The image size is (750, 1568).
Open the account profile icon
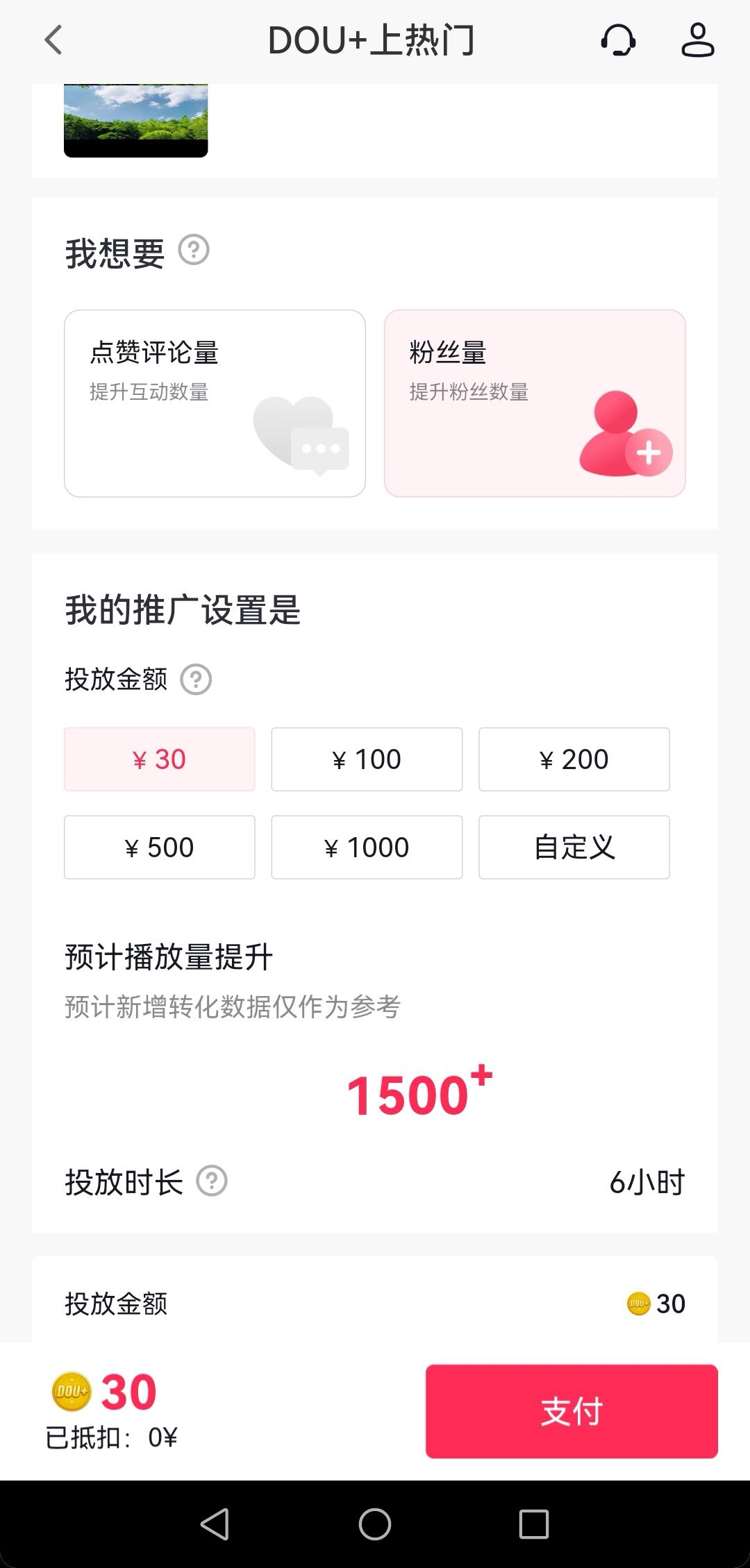tap(698, 40)
